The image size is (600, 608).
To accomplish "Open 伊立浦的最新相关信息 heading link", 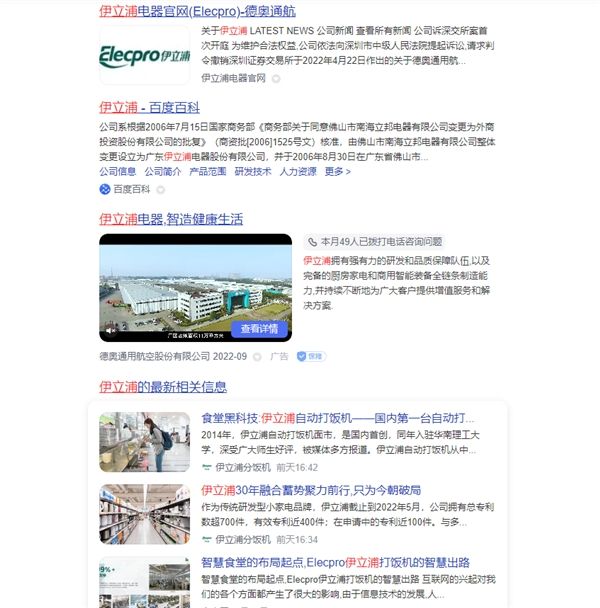I will [x=163, y=387].
